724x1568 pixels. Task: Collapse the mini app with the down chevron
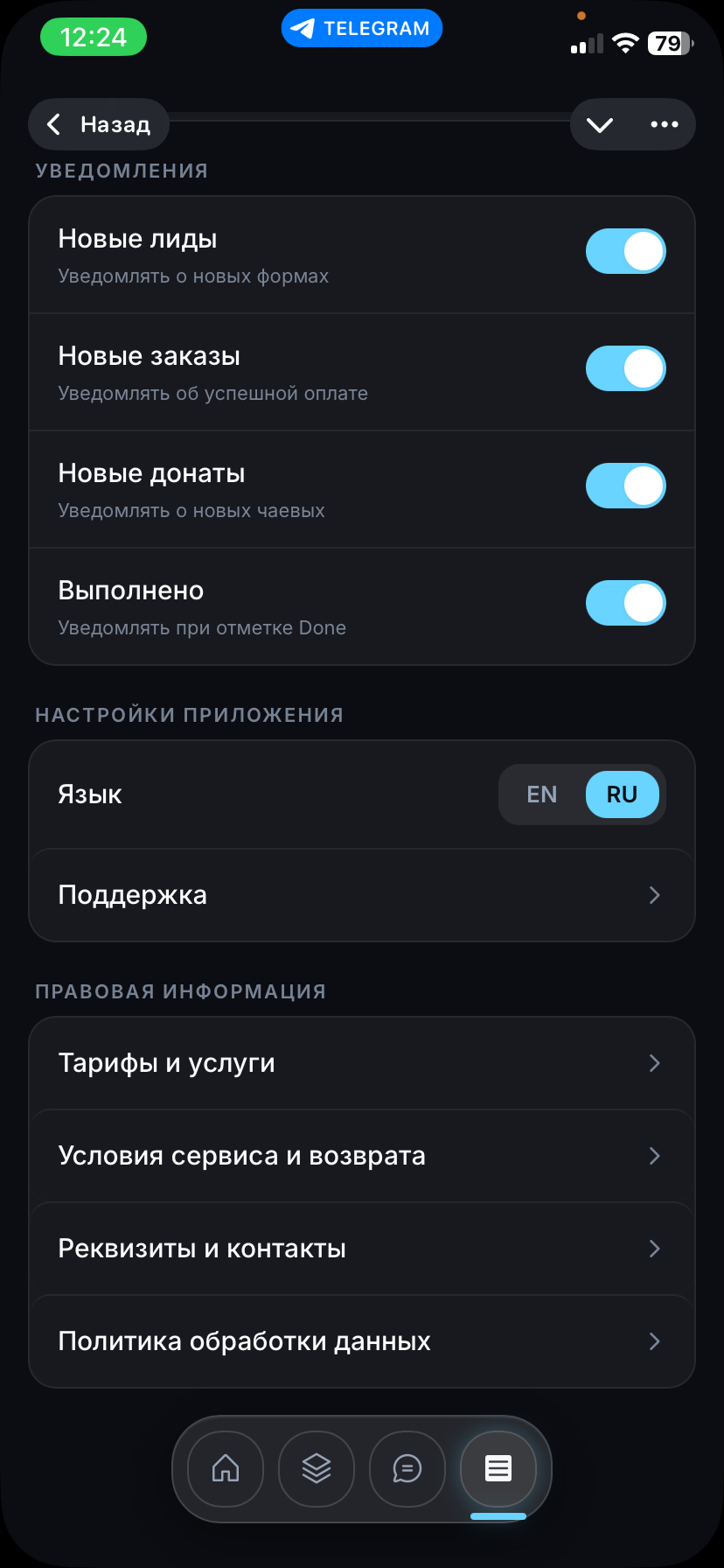coord(600,124)
